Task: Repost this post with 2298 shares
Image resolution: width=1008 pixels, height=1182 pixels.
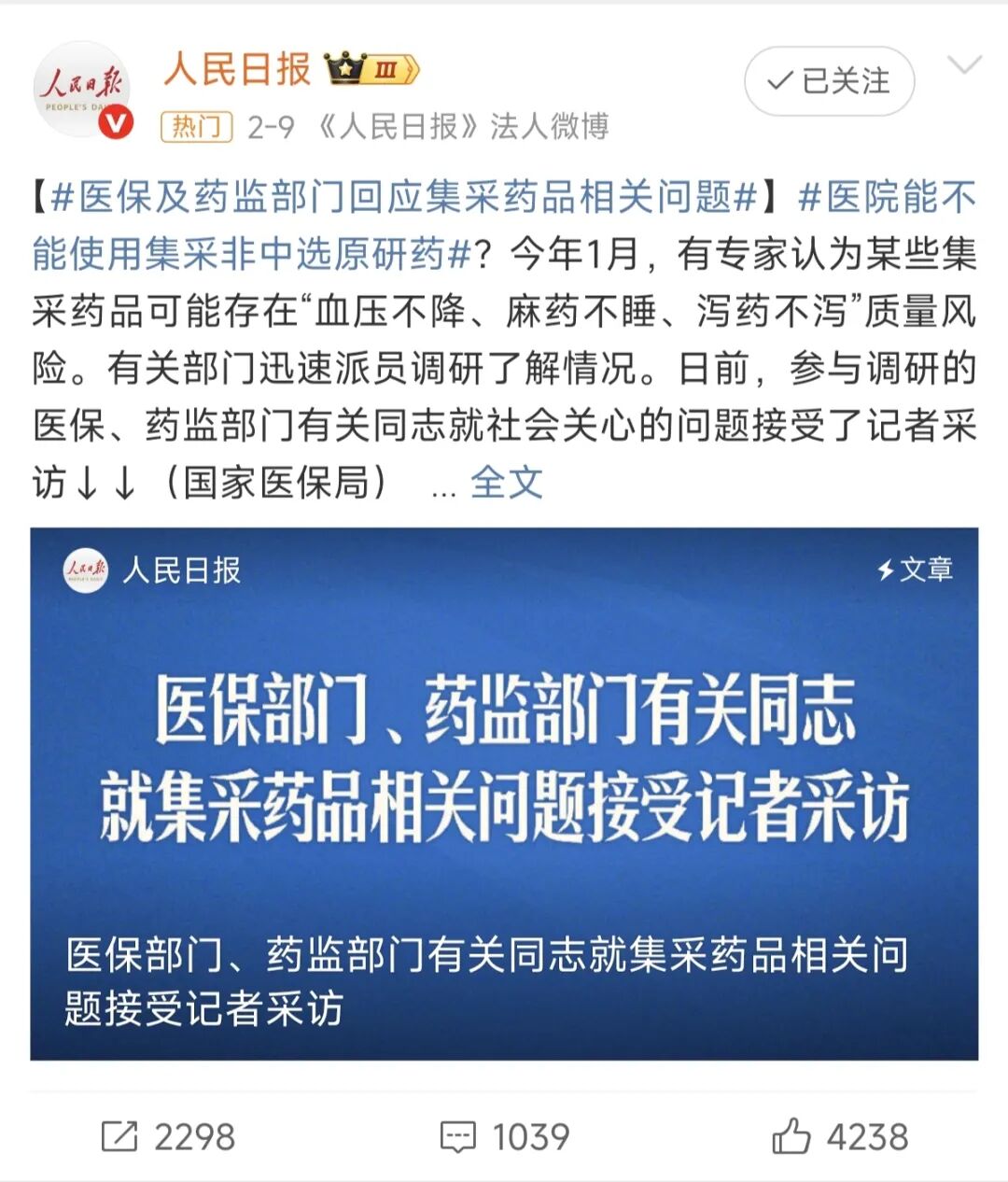Action: click(x=168, y=1136)
